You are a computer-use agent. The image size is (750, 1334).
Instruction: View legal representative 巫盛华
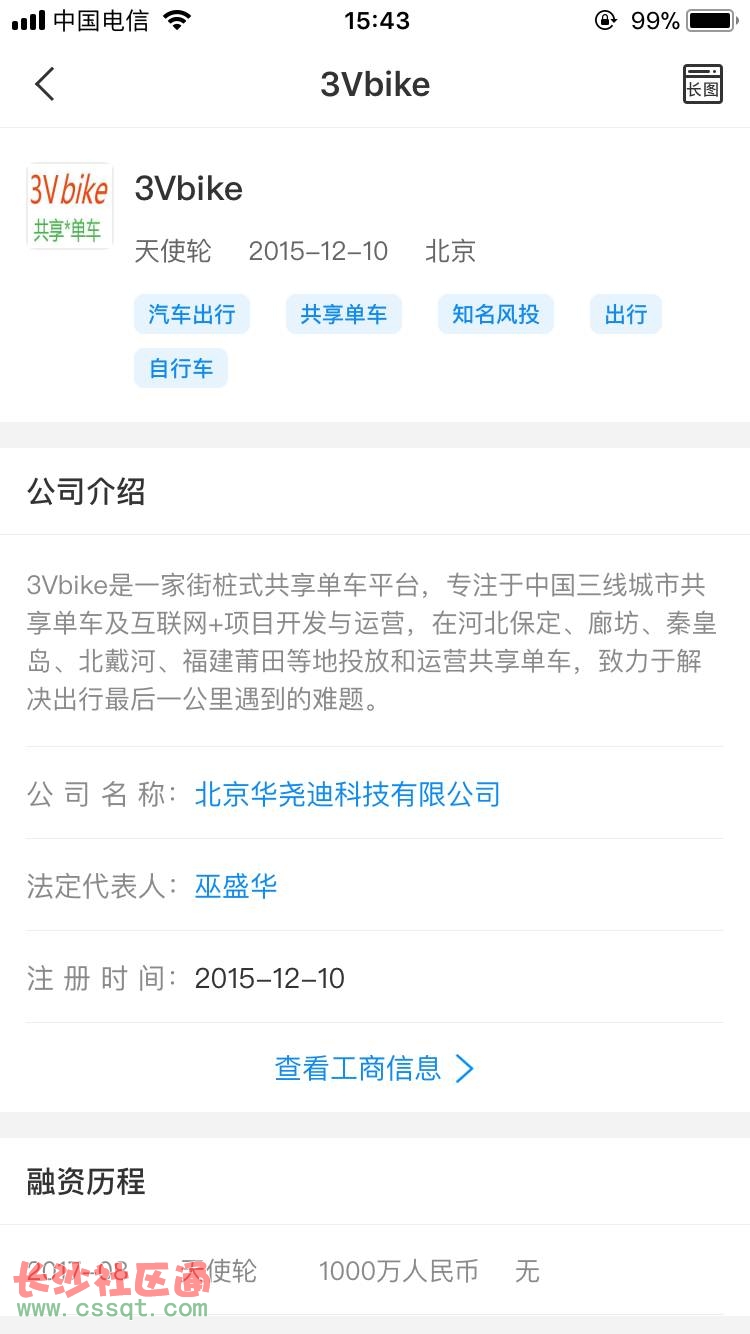236,886
